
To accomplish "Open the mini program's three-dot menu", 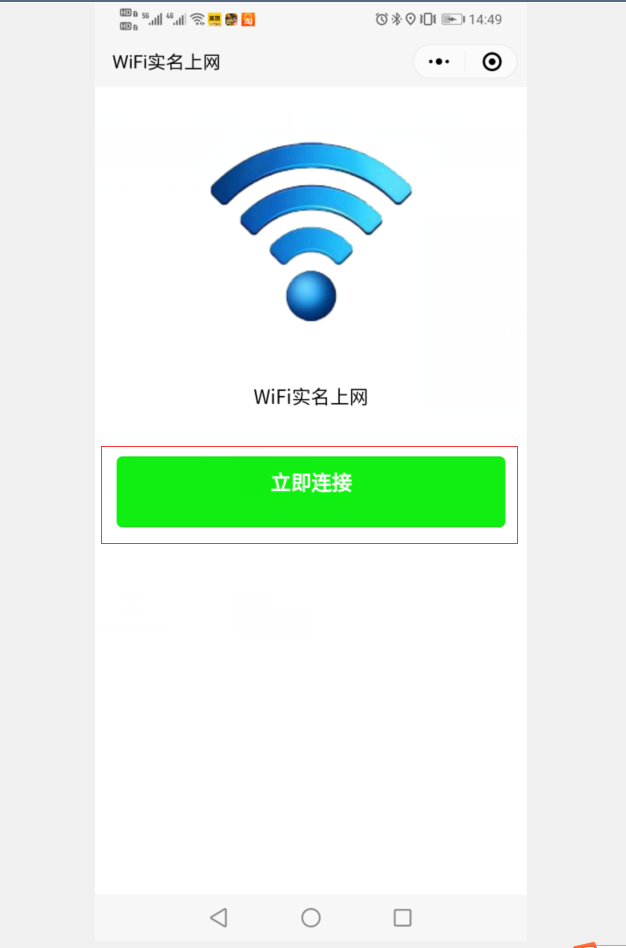I will 439,62.
